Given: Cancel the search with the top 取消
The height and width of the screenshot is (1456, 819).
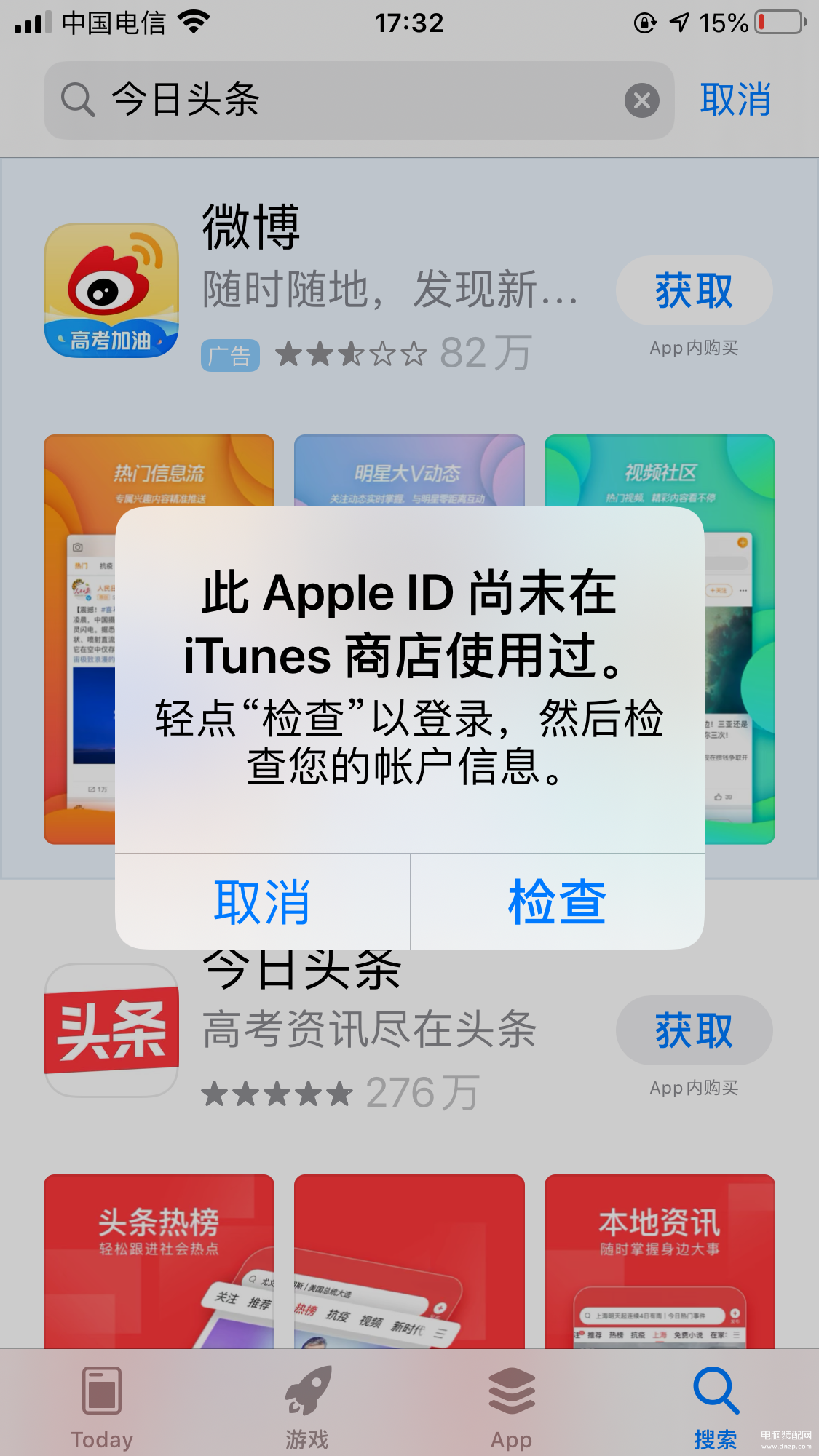Looking at the screenshot, I should 735,100.
